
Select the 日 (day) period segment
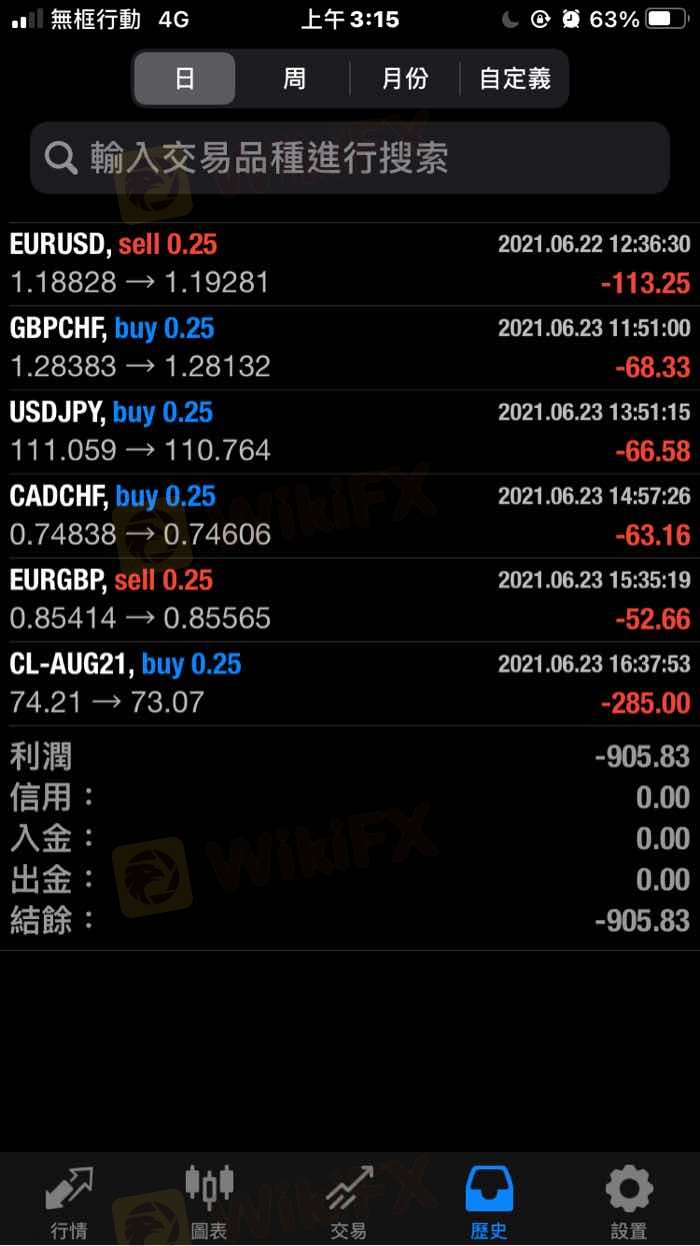click(185, 79)
